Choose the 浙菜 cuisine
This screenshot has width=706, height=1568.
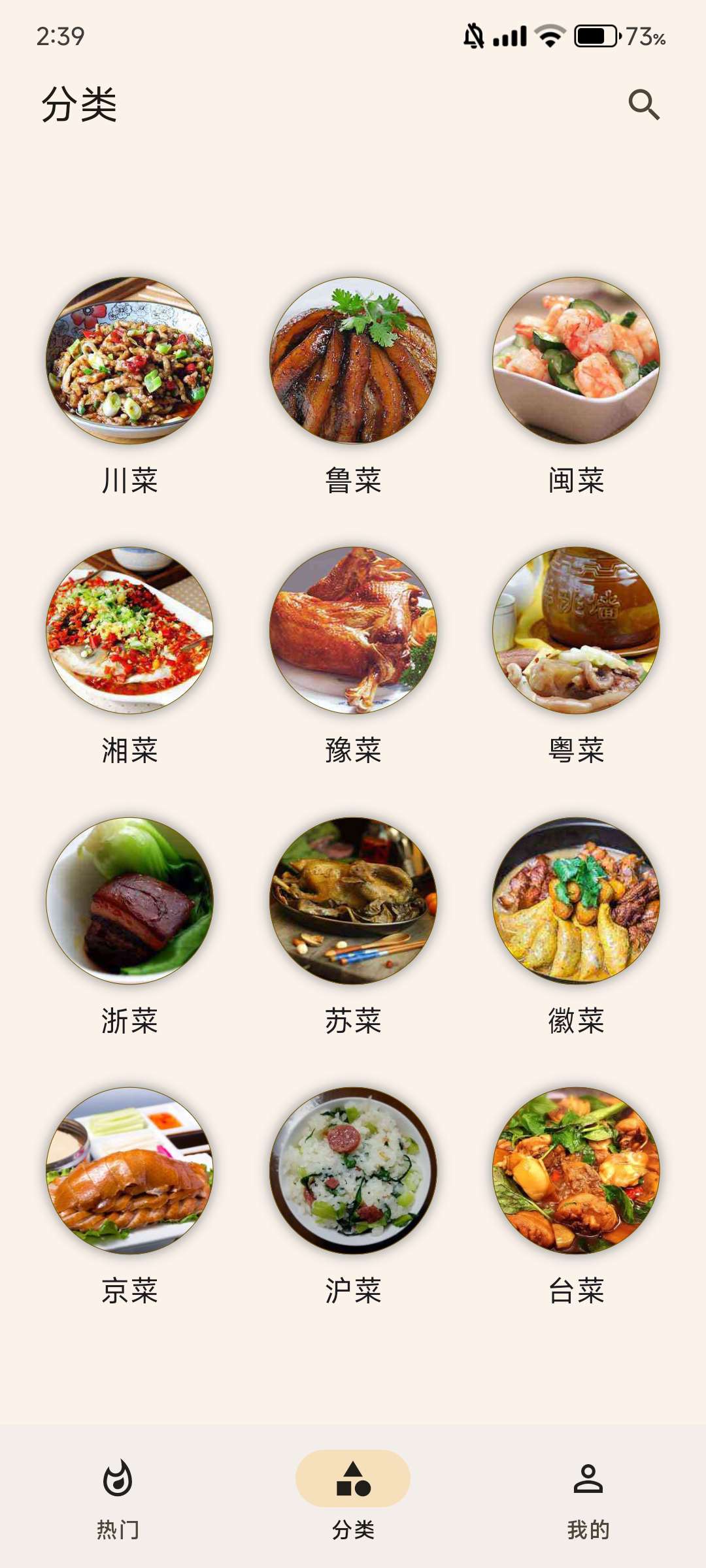pos(129,900)
